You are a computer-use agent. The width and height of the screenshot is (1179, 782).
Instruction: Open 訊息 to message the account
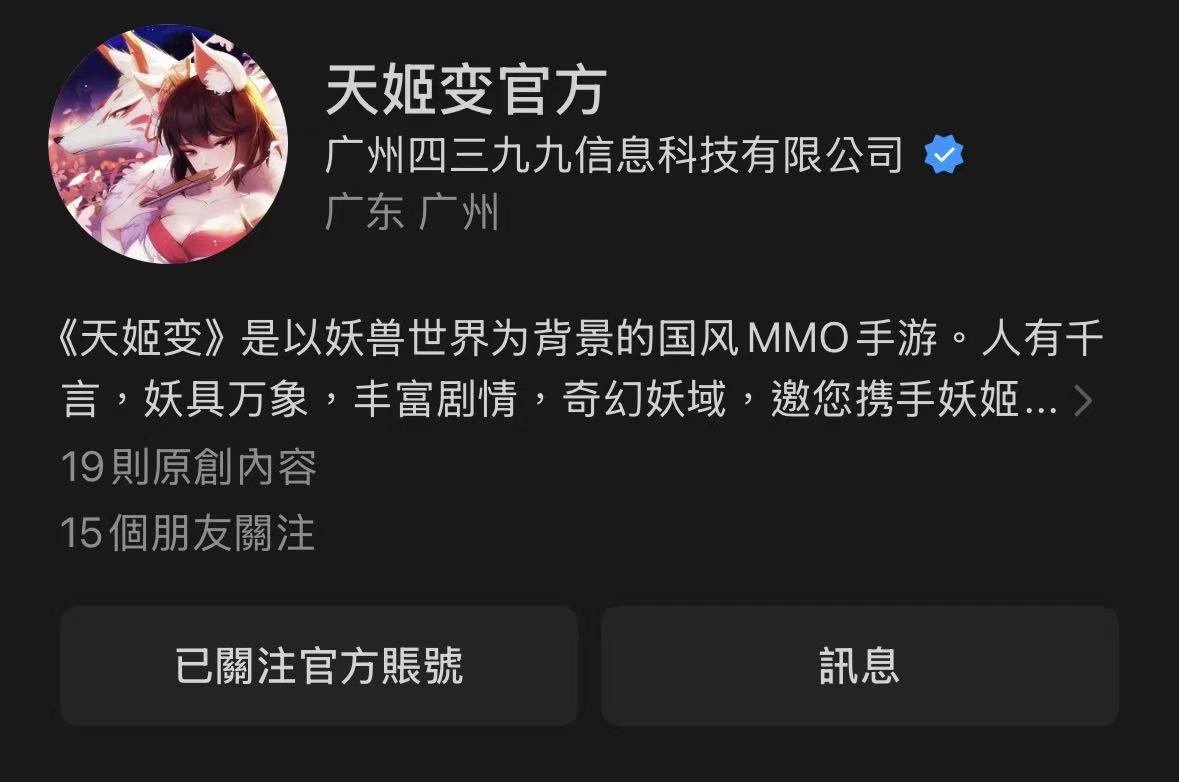click(x=859, y=666)
